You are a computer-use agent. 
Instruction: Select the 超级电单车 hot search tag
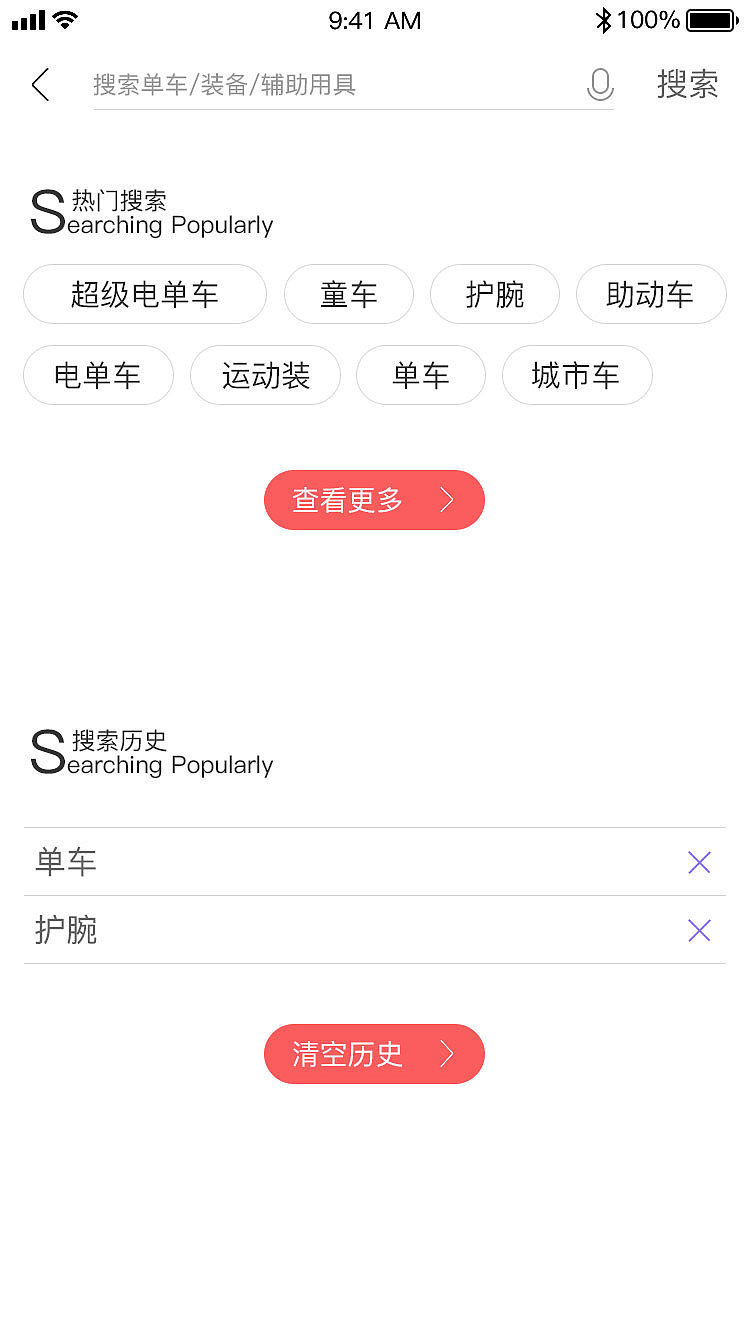click(x=144, y=294)
